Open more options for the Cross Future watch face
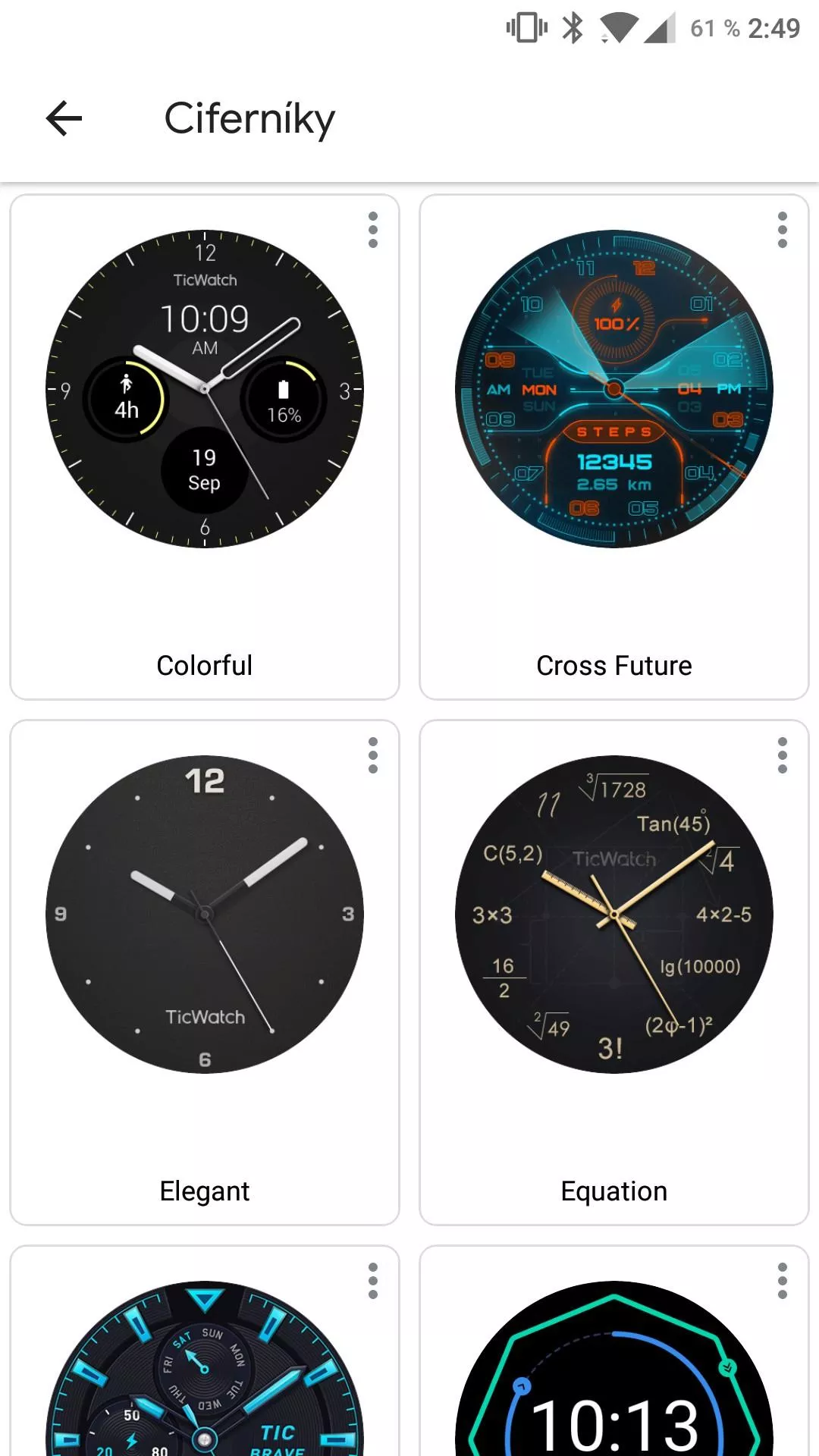819x1456 pixels. [x=782, y=230]
